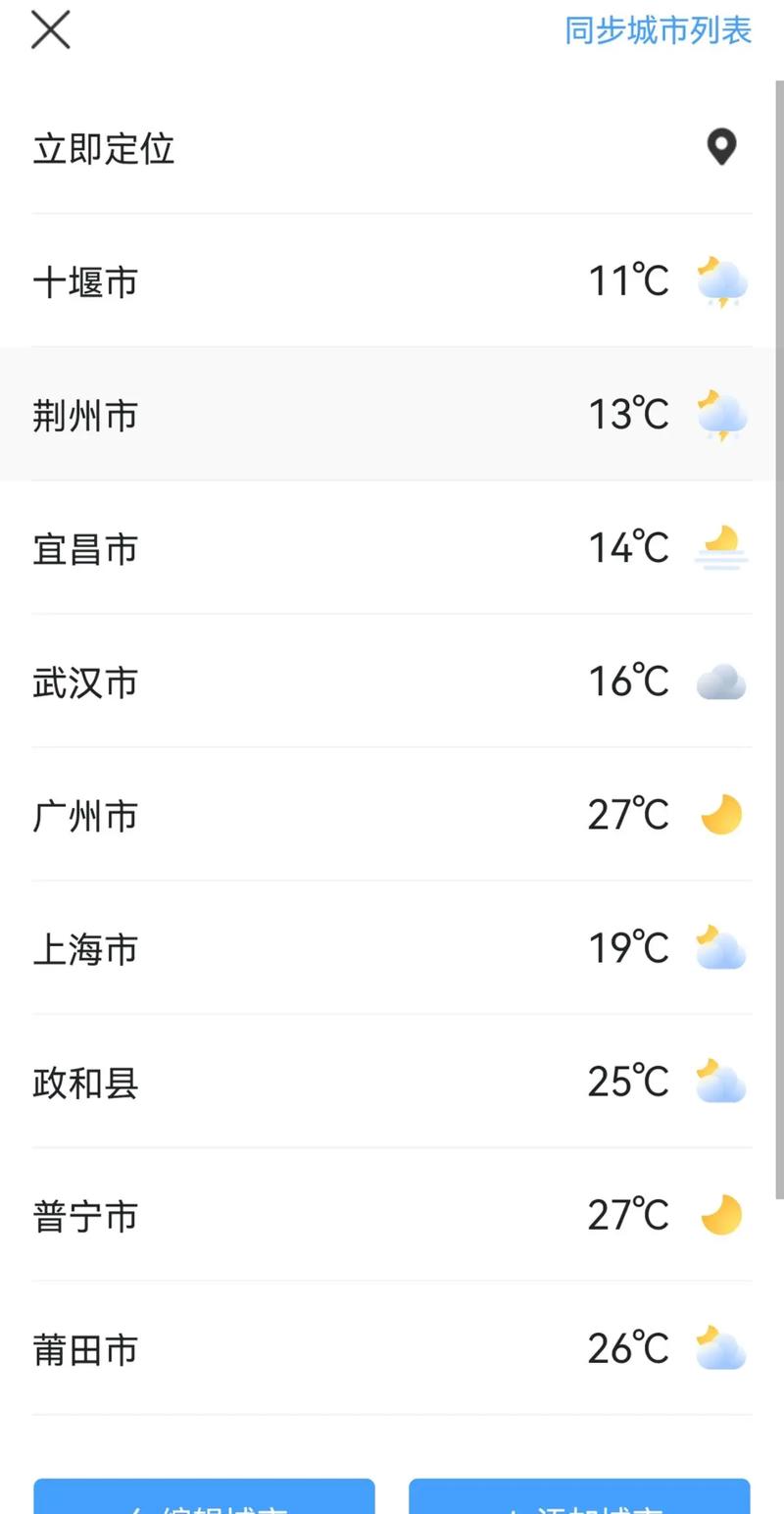Select 武汉市 showing 16℃
Image resolution: width=784 pixels, height=1514 pixels.
click(x=85, y=681)
